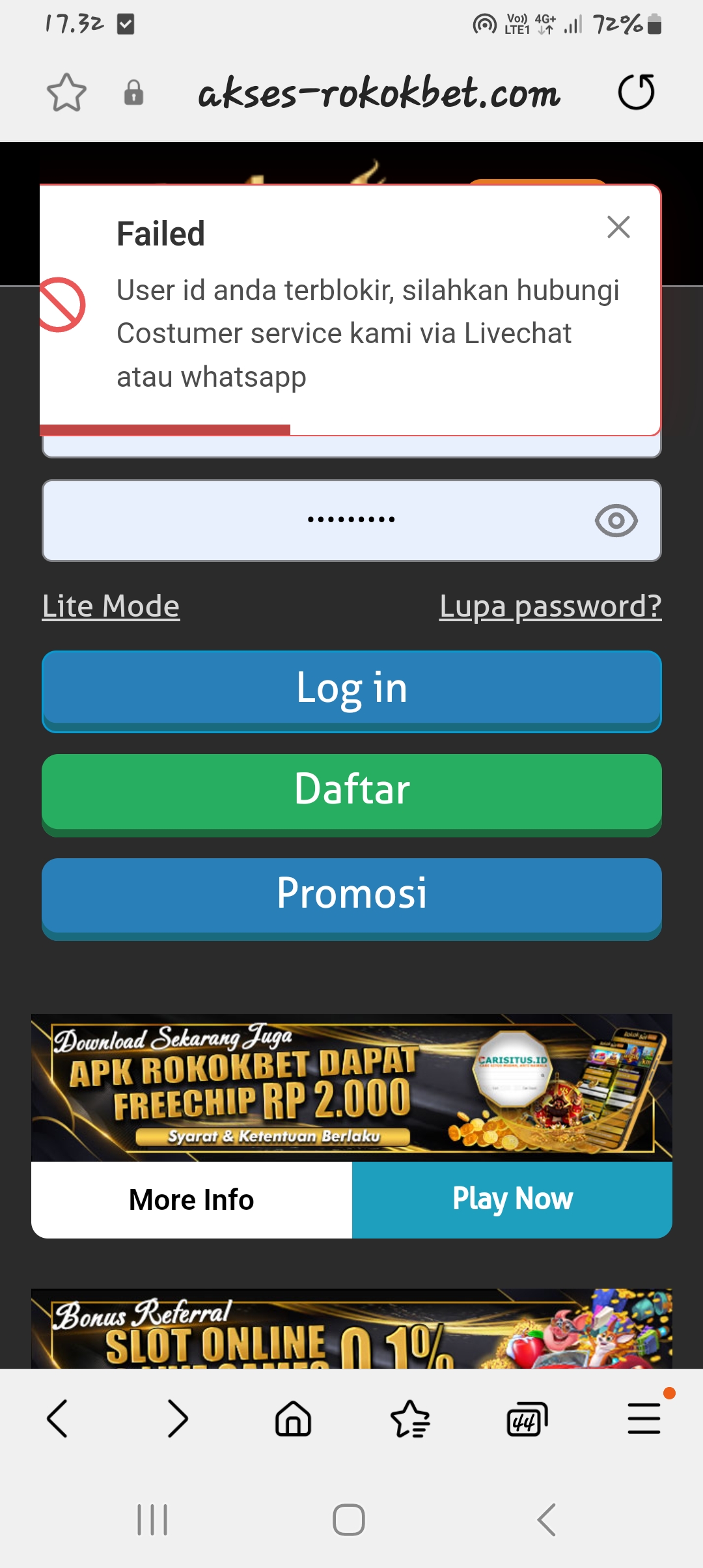
Task: Open the Lite Mode link
Action: point(111,606)
